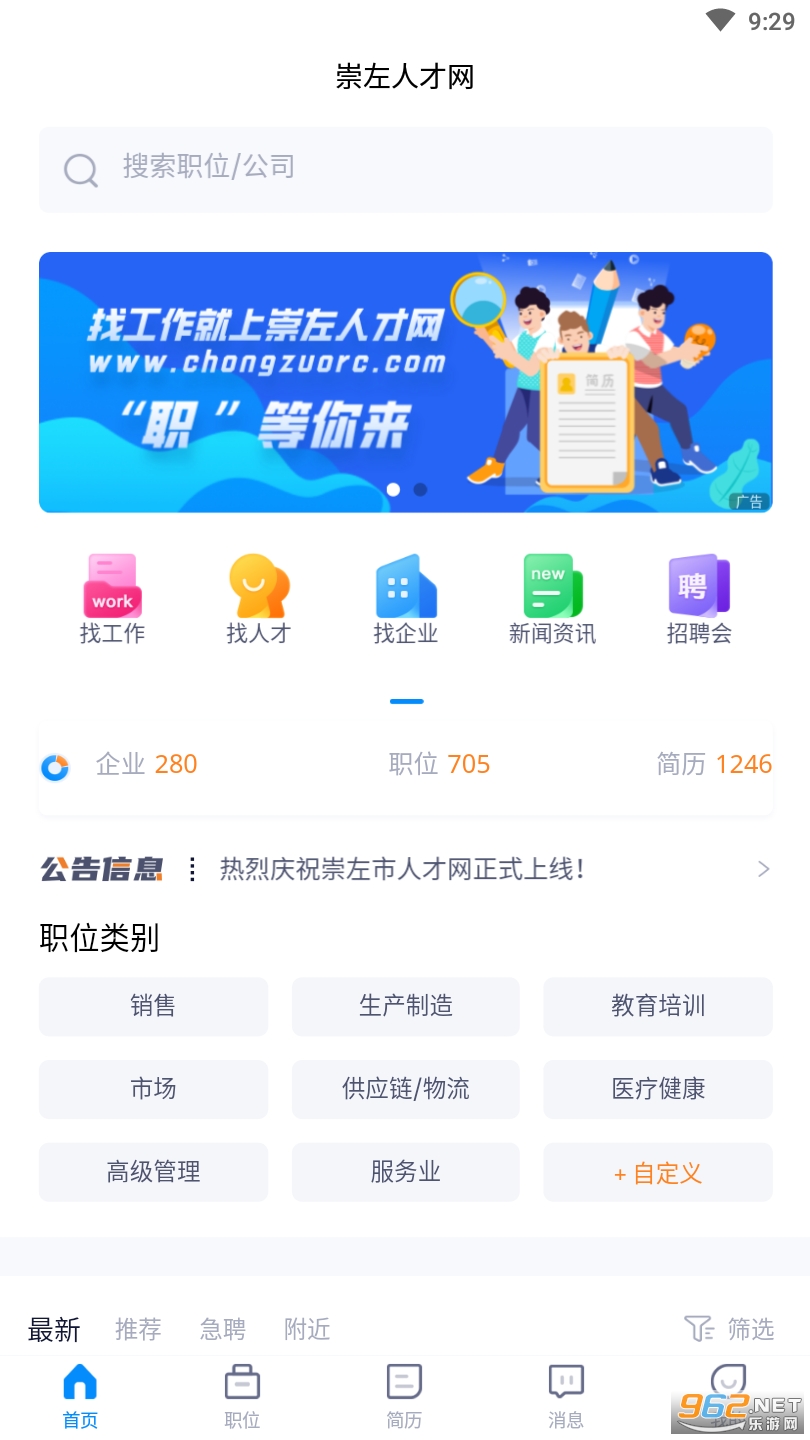Image resolution: width=810 pixels, height=1440 pixels.
Task: Select the 供应链/物流 job category
Action: point(406,1089)
